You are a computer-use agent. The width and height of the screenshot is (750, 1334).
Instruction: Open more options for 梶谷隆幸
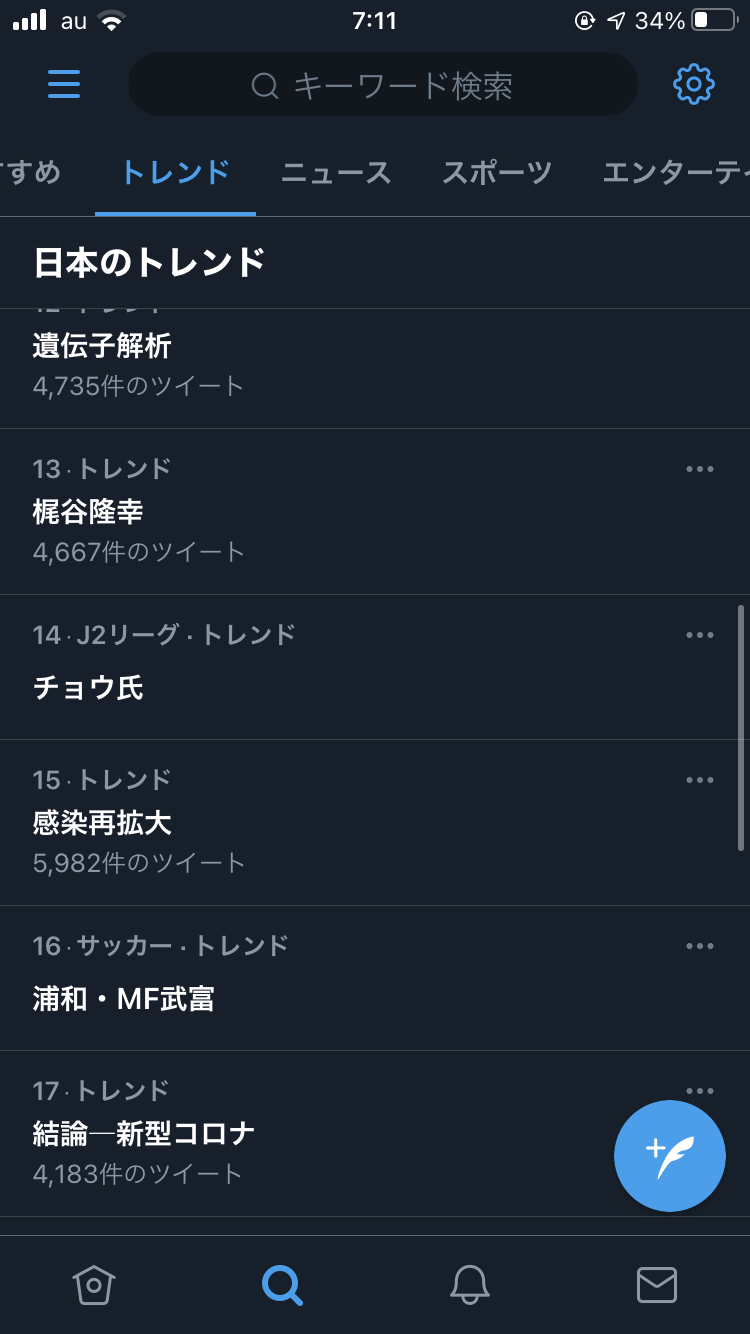pos(700,469)
